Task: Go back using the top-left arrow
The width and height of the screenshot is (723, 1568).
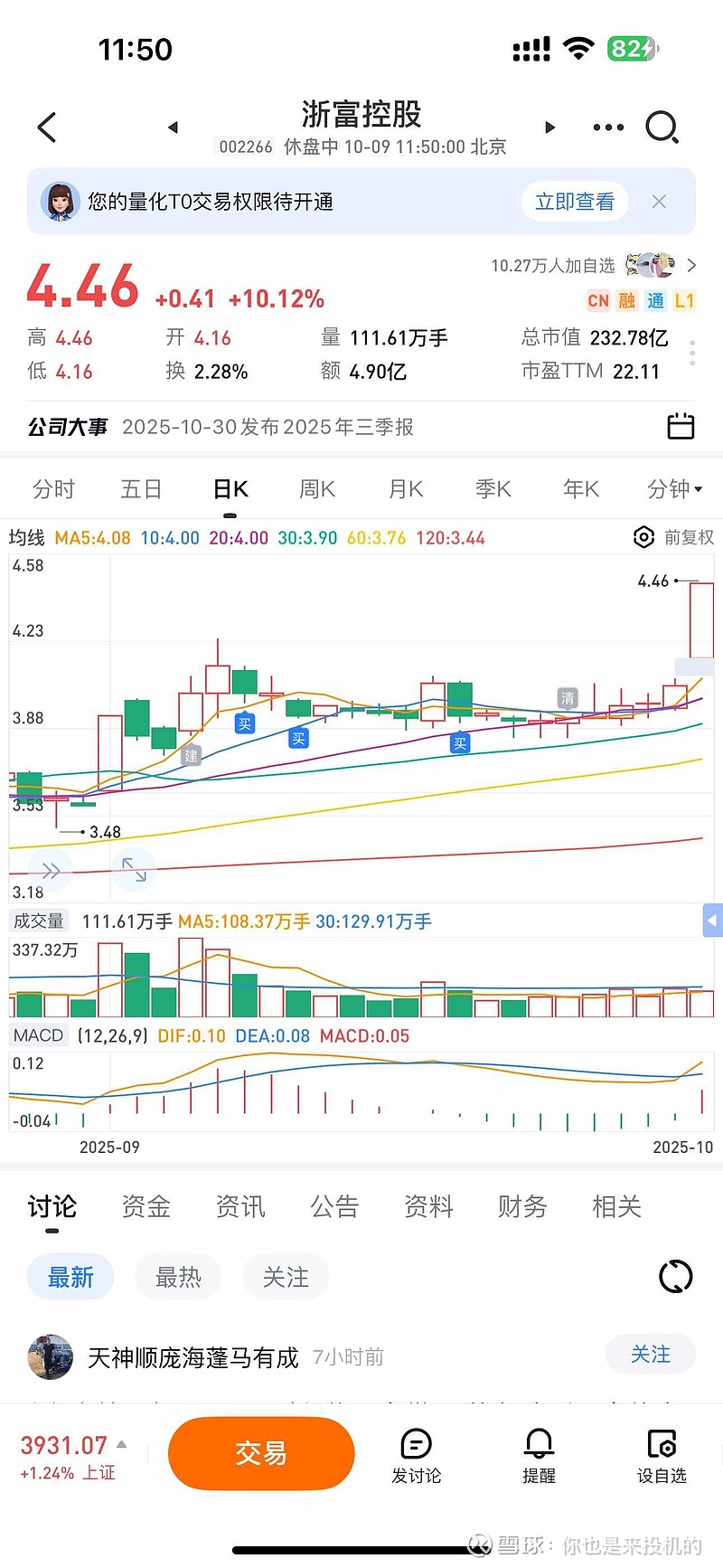Action: coord(48,128)
